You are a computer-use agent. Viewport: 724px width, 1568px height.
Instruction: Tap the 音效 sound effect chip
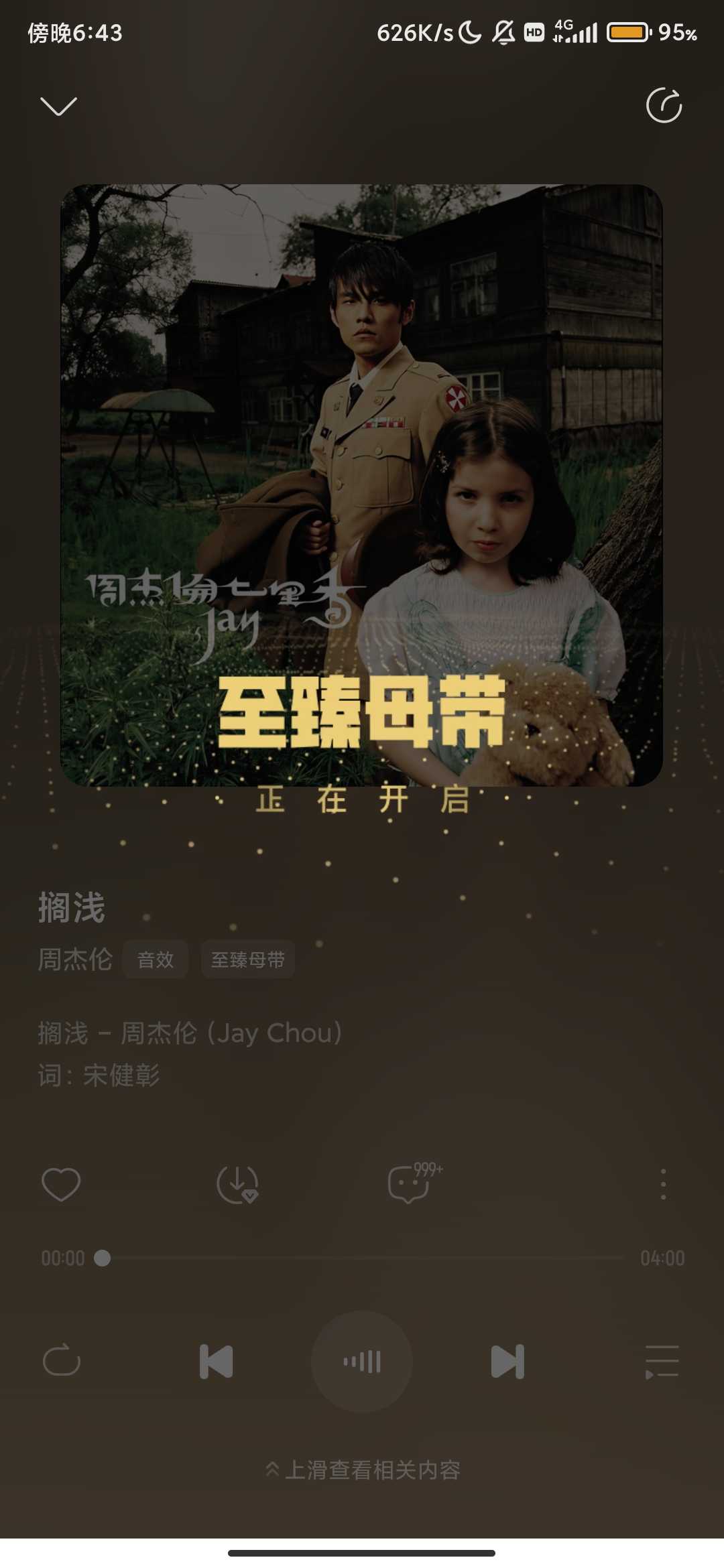tap(156, 960)
